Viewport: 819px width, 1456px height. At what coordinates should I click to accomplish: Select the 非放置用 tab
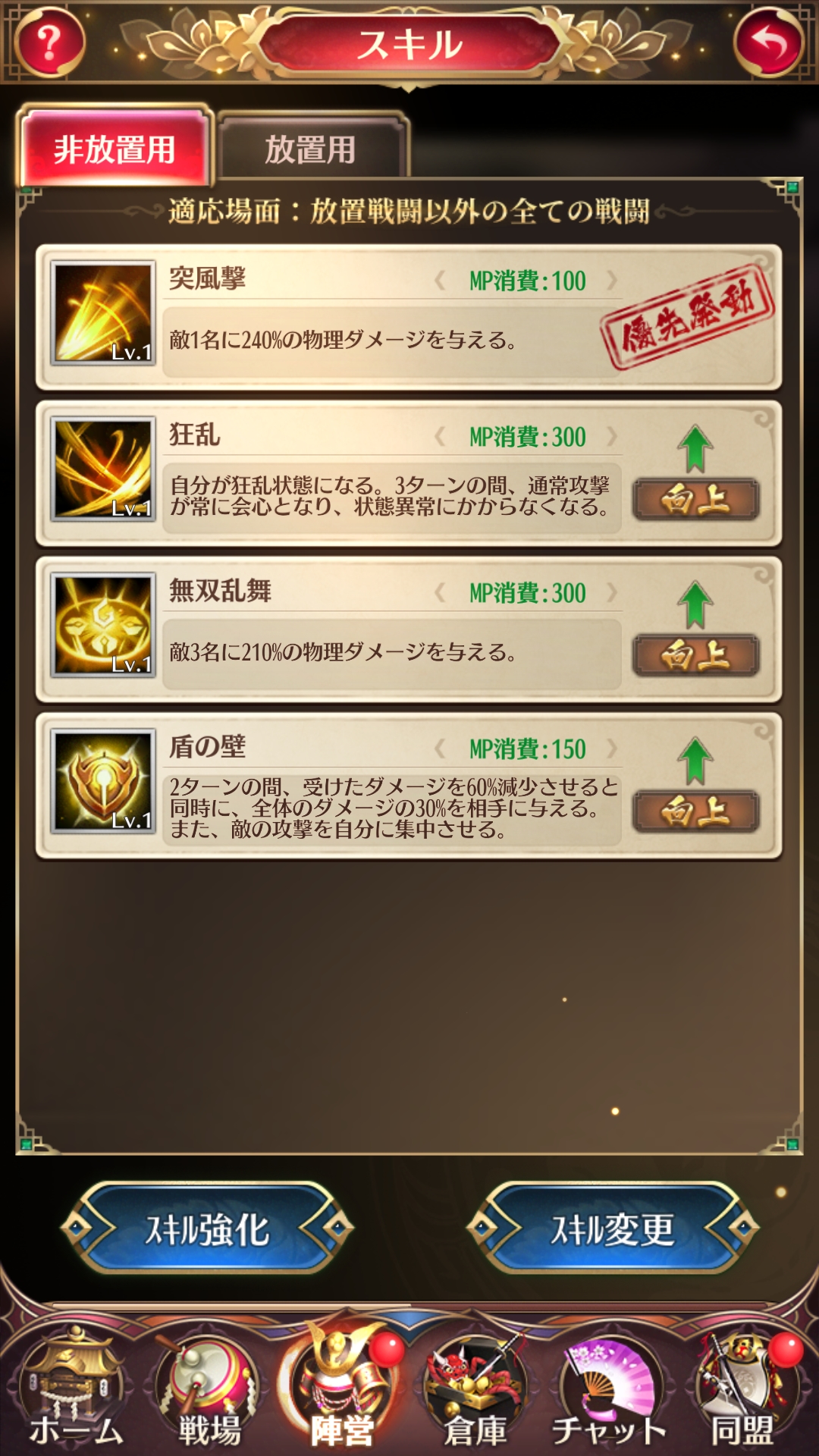(x=115, y=149)
